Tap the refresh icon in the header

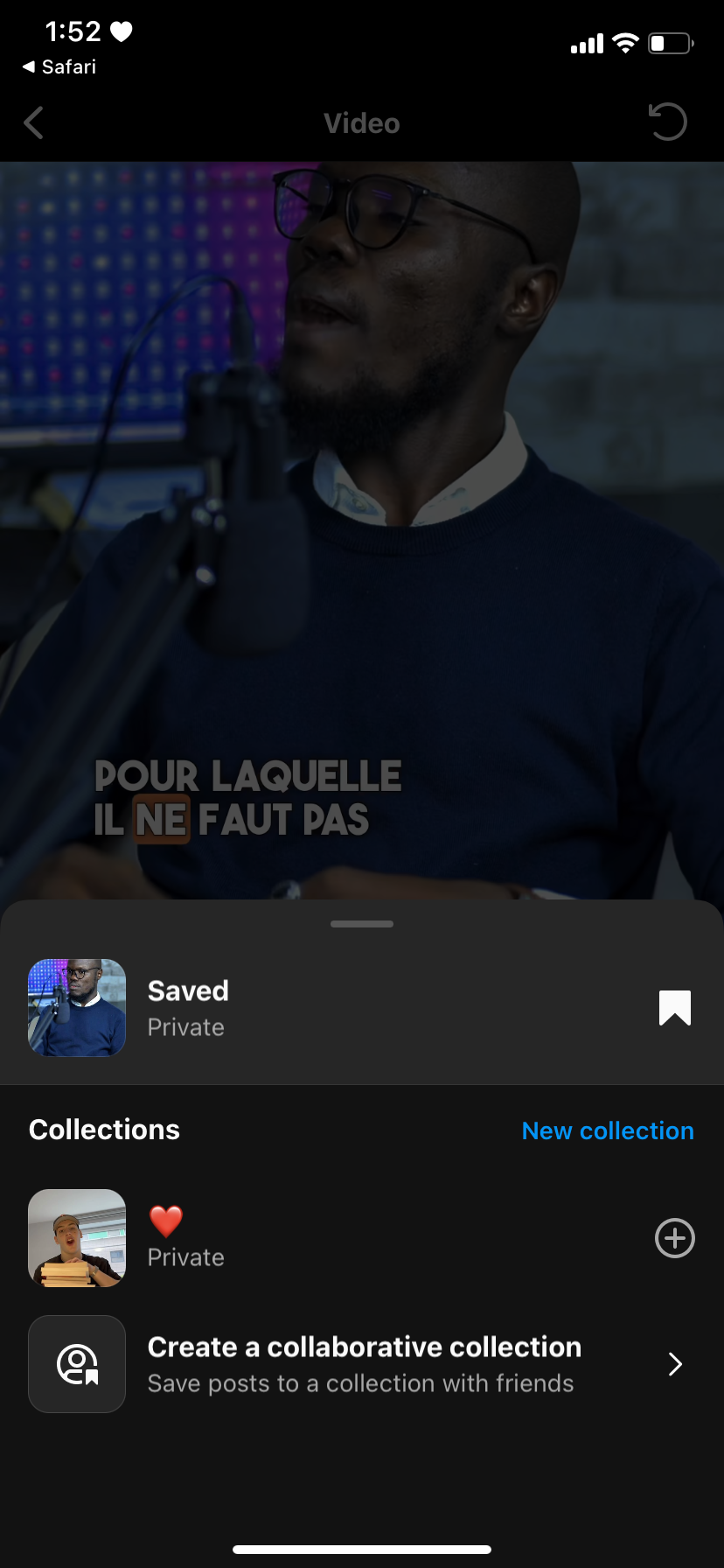point(668,122)
